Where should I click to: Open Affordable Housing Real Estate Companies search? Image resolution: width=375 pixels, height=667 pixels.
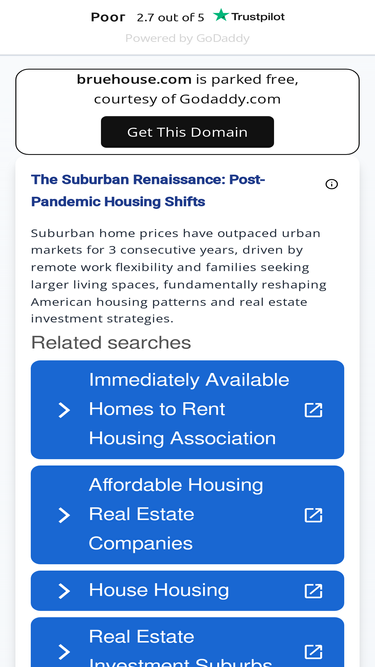tap(187, 515)
